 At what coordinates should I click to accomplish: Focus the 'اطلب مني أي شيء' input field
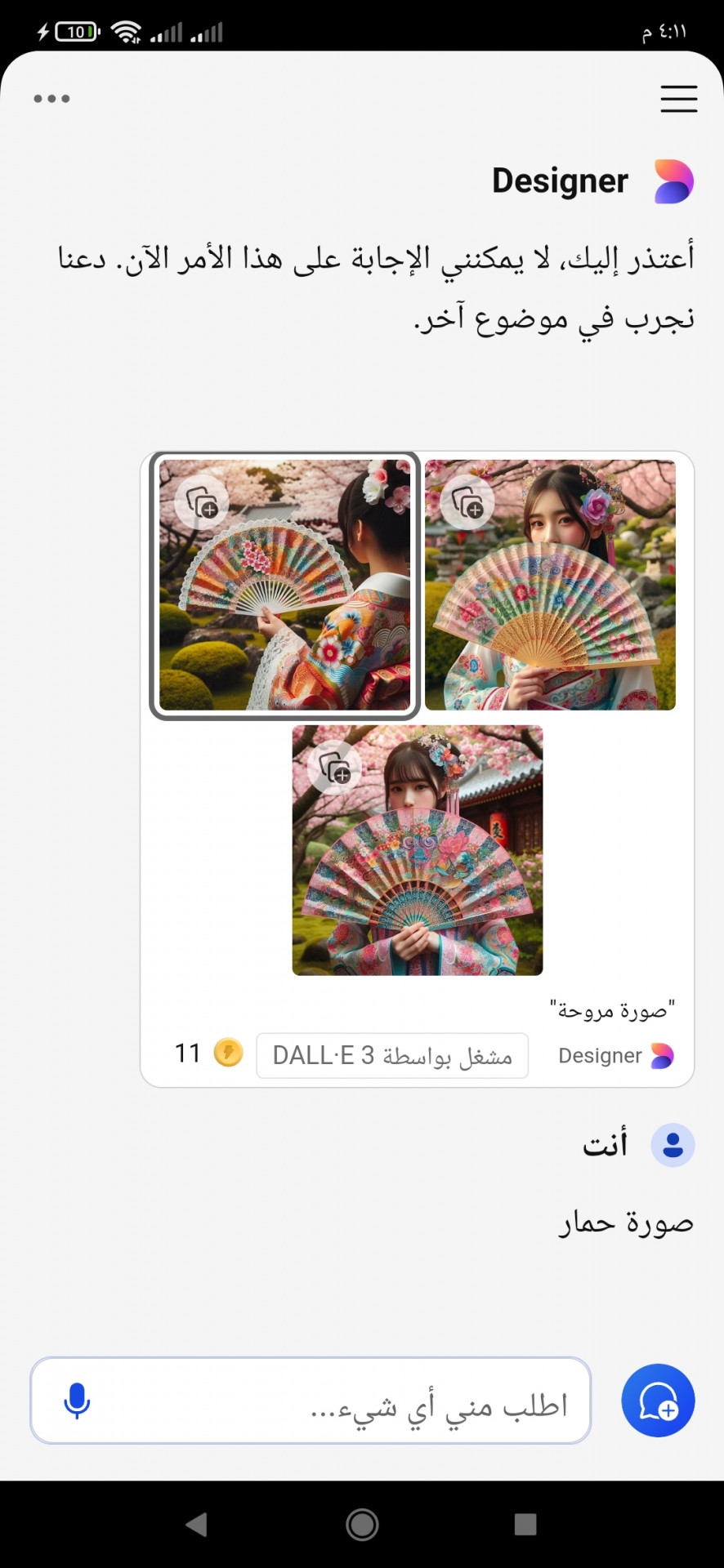coord(343,1401)
